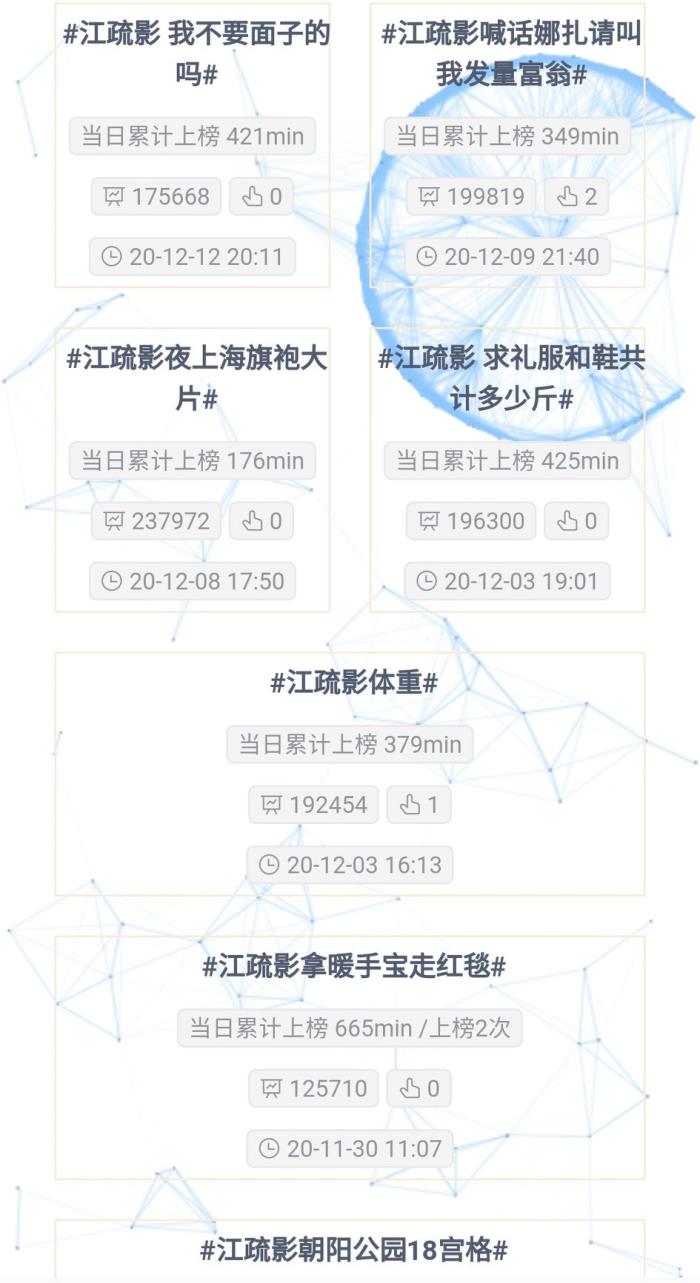Select the #江疏影体重# topic card
Image resolution: width=700 pixels, height=1283 pixels.
pyautogui.click(x=353, y=683)
